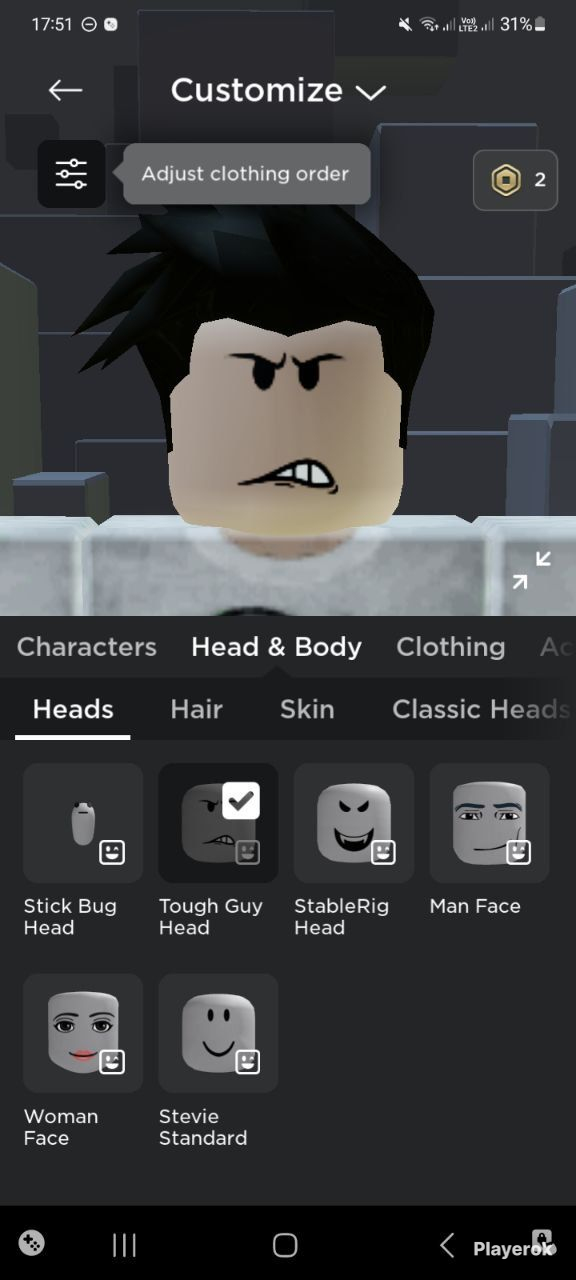Show recent apps

coord(124,1245)
